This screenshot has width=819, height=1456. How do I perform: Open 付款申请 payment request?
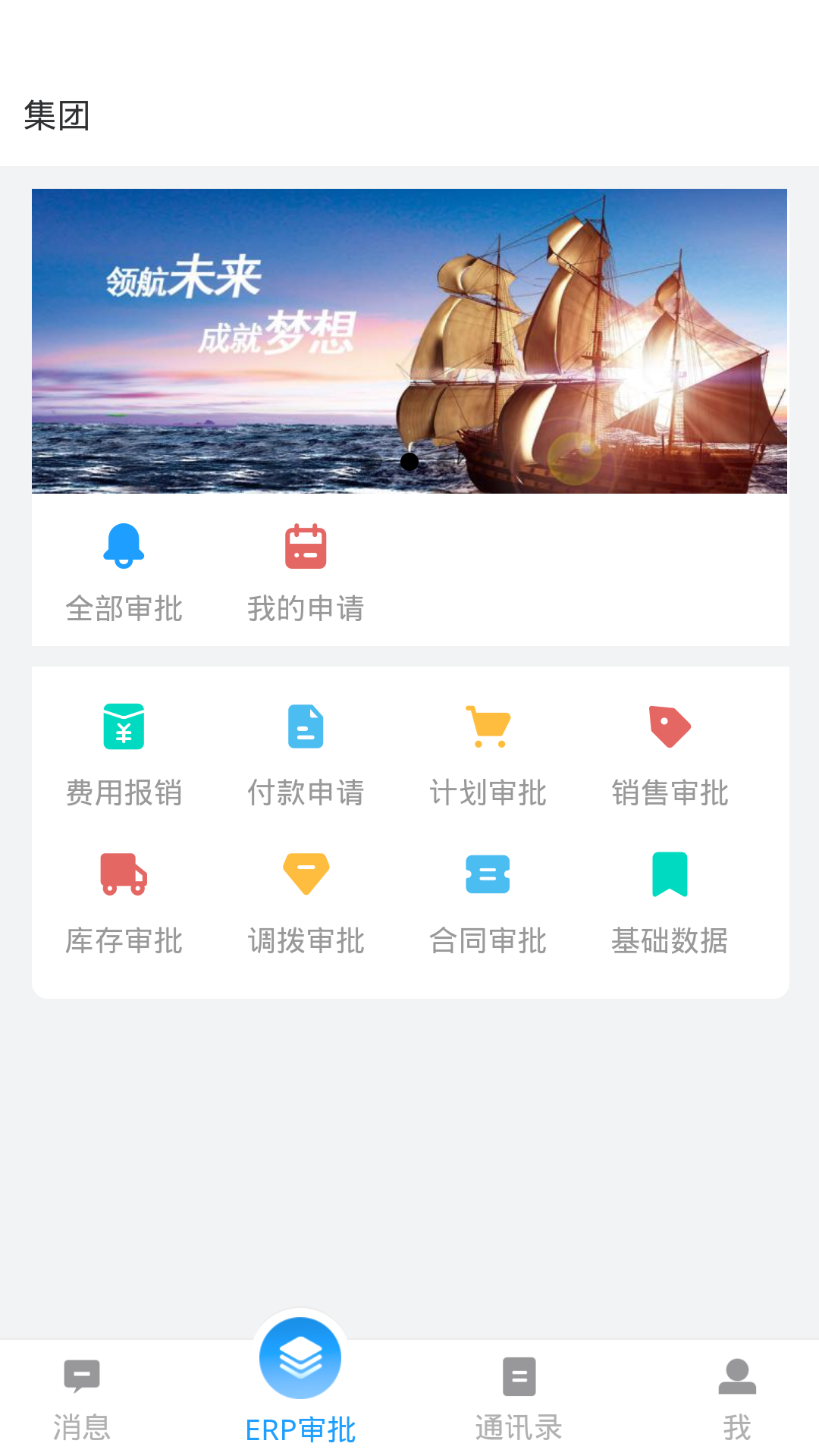click(x=306, y=755)
